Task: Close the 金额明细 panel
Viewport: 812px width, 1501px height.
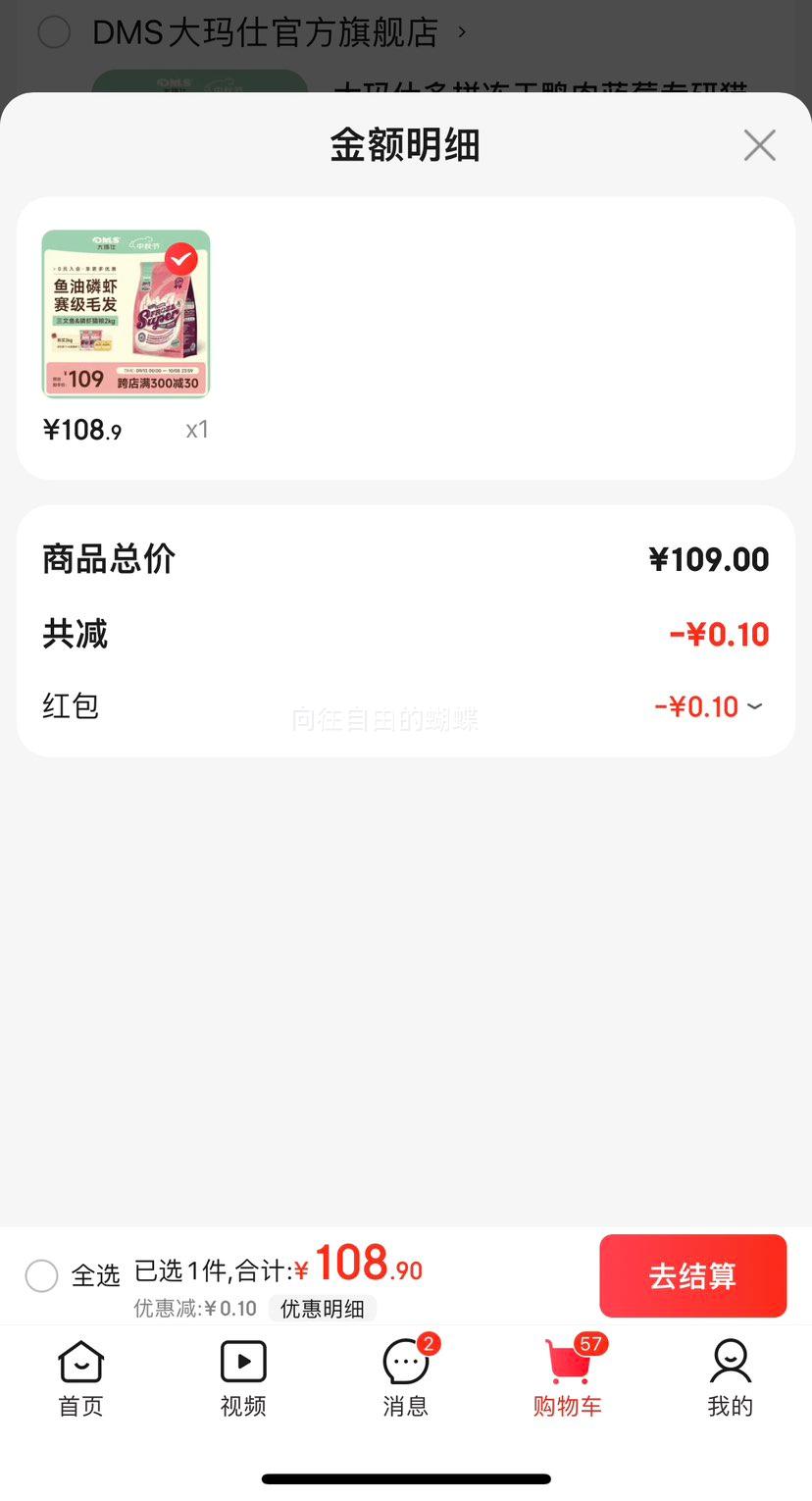Action: tap(759, 145)
